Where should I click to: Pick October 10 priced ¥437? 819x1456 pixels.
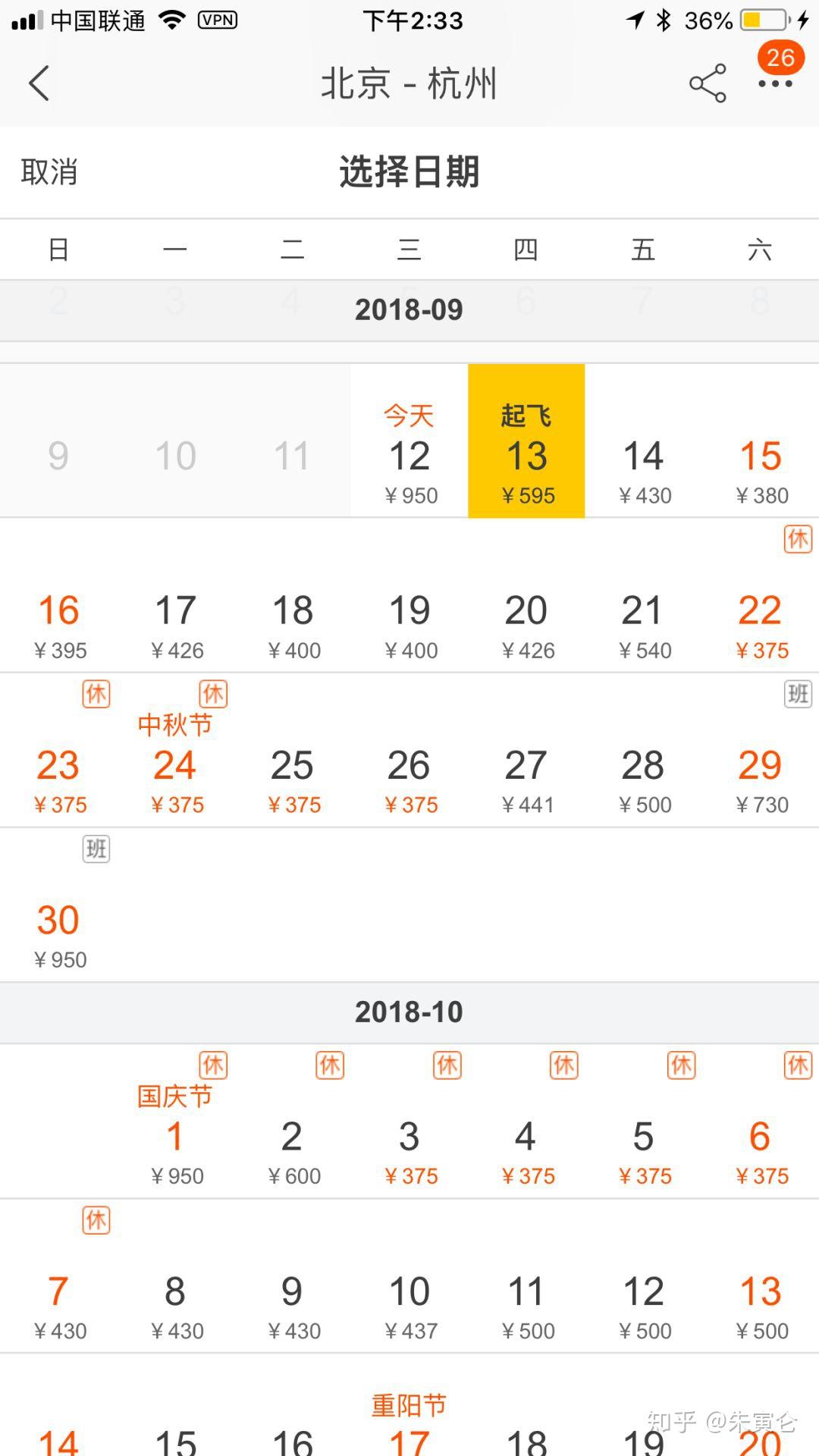click(409, 1301)
